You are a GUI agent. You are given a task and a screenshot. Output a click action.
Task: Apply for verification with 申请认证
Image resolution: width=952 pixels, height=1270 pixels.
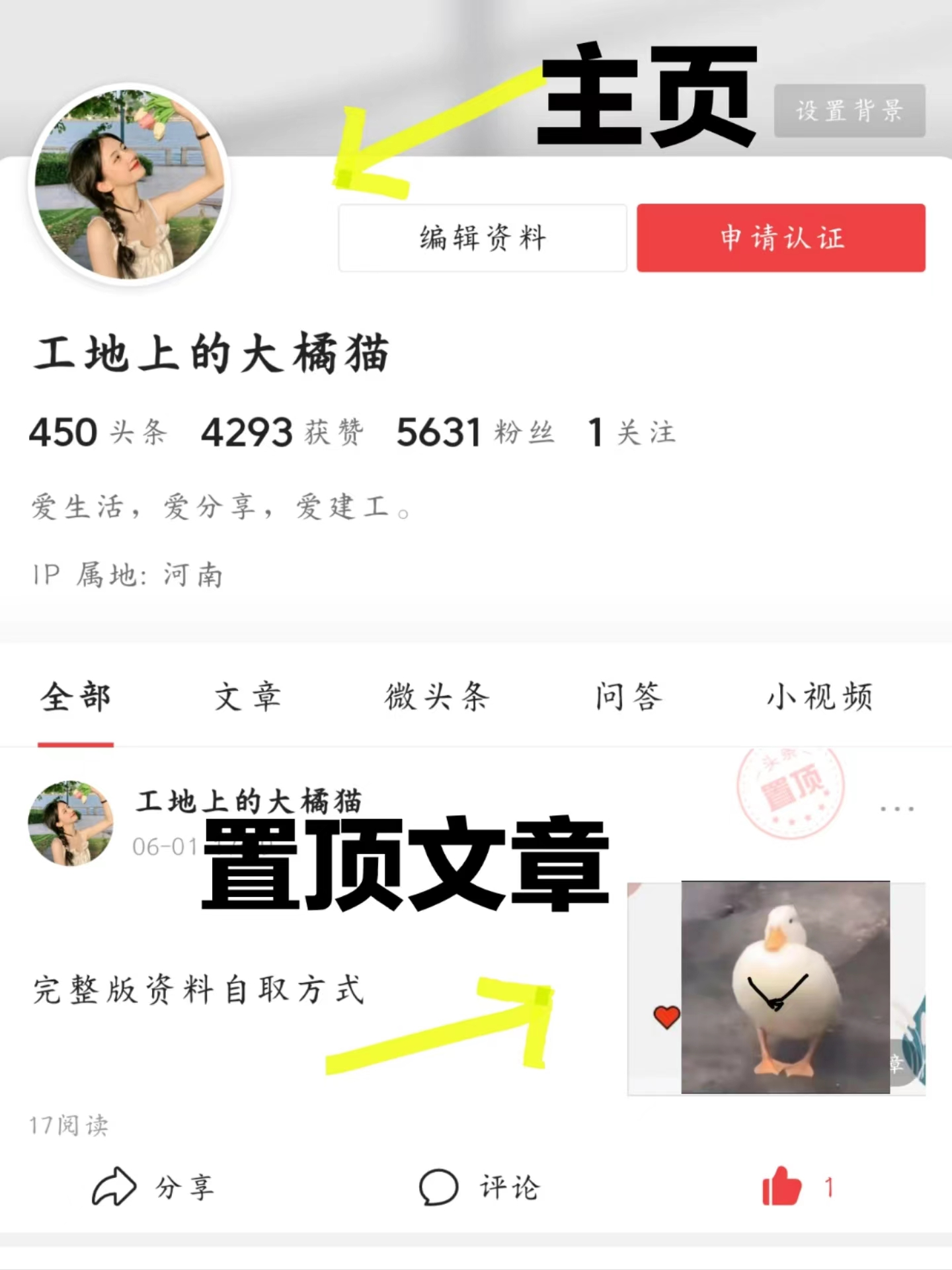781,238
